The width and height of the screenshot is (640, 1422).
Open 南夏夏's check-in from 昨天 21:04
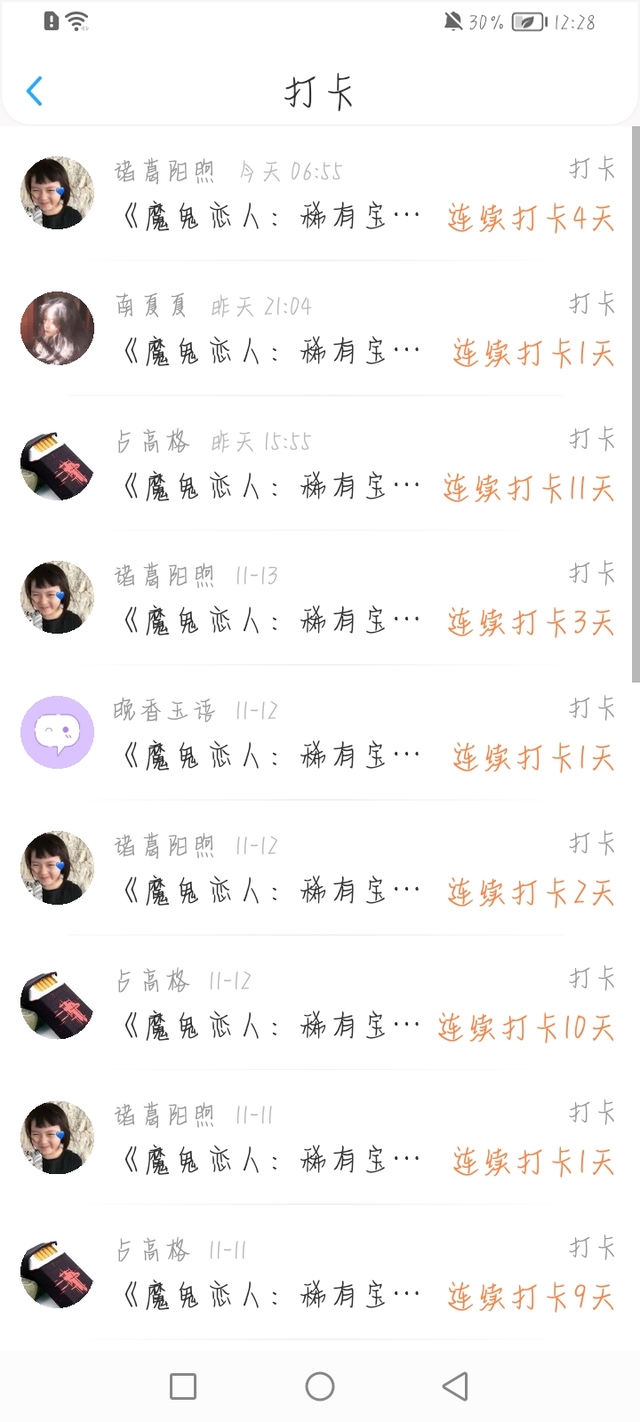pos(320,329)
